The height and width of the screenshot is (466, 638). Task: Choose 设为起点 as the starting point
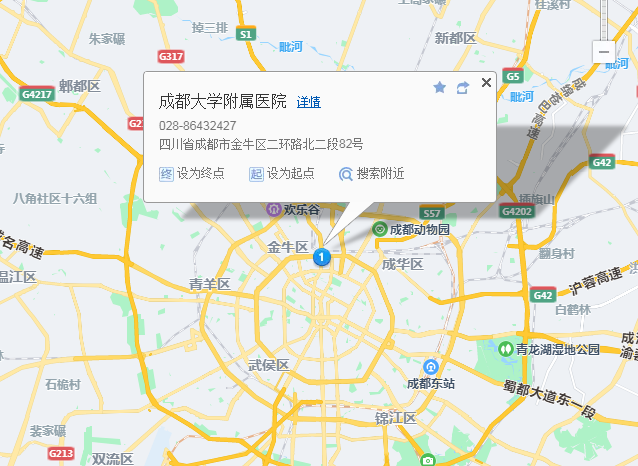282,173
